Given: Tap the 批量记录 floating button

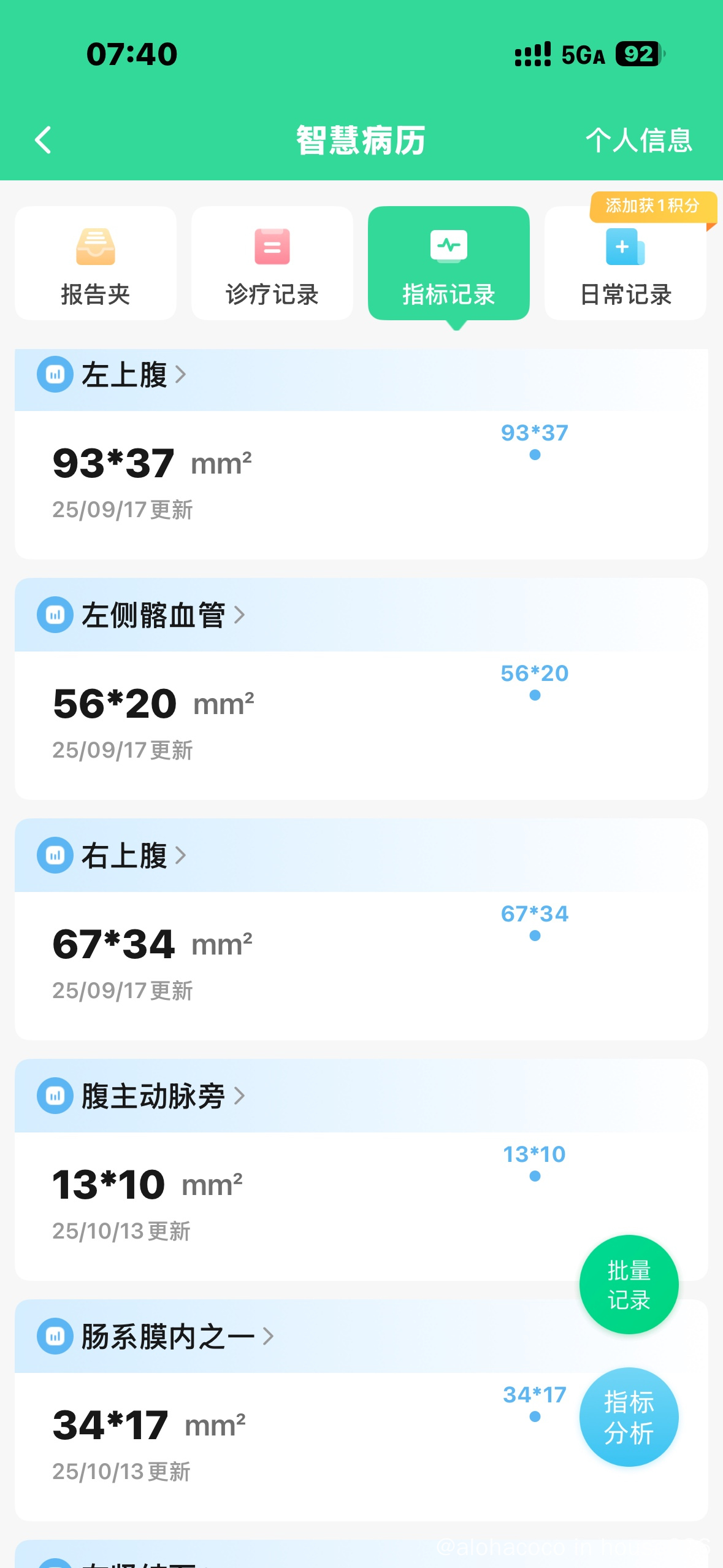Looking at the screenshot, I should click(x=629, y=1285).
